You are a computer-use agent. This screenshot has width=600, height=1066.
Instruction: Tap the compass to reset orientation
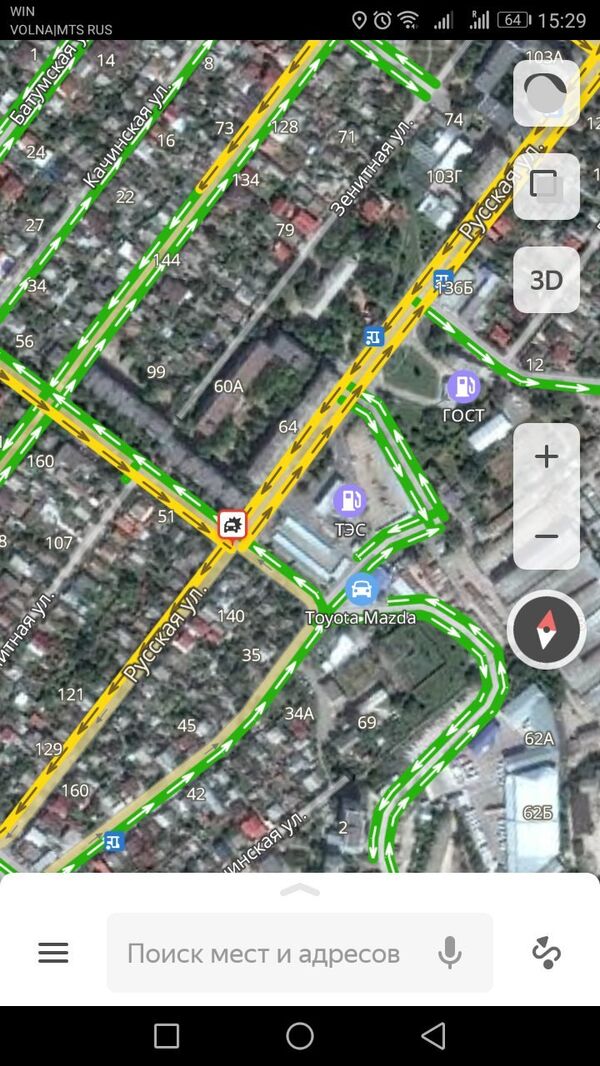click(546, 631)
